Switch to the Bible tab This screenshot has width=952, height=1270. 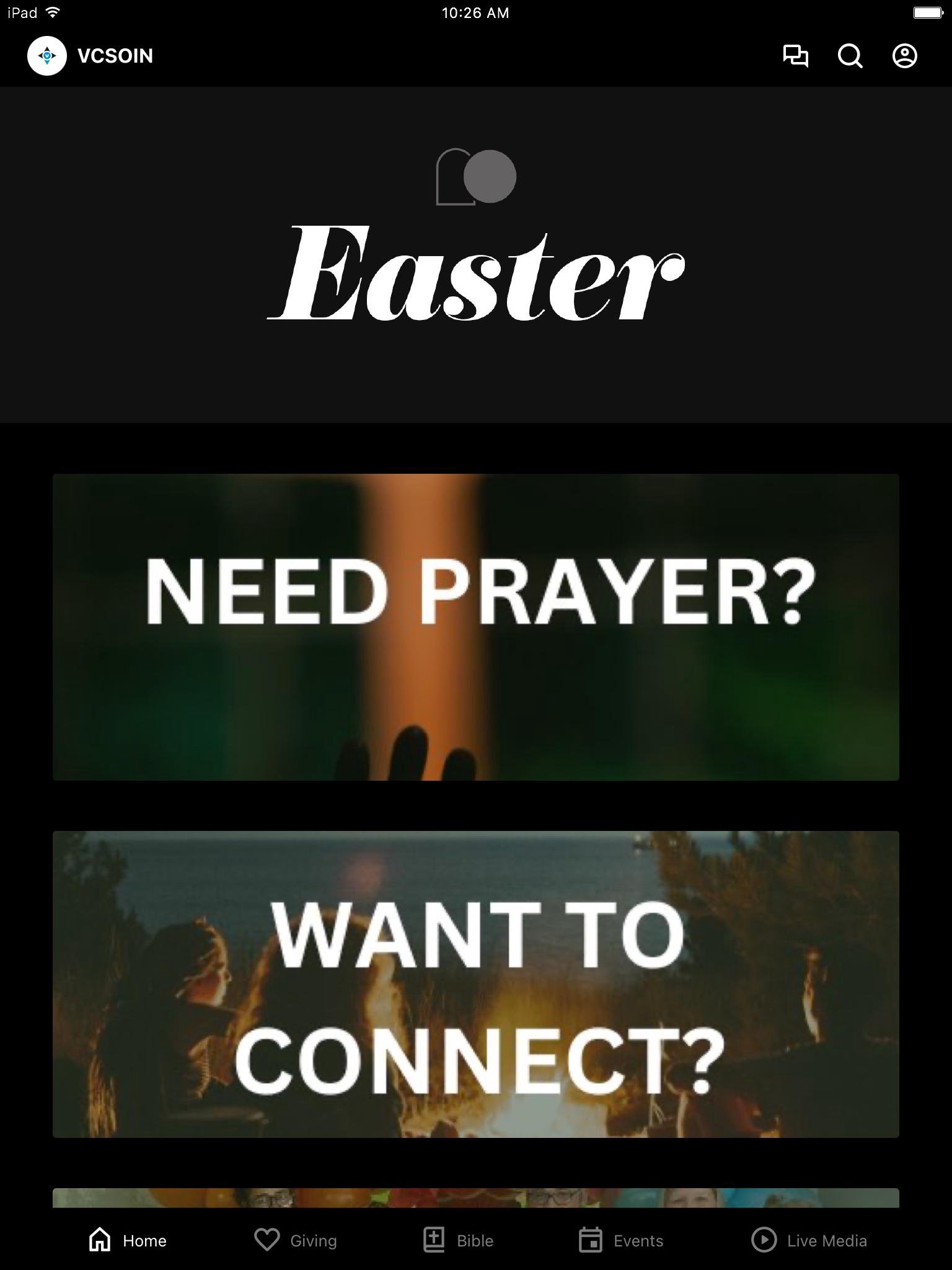[459, 1240]
